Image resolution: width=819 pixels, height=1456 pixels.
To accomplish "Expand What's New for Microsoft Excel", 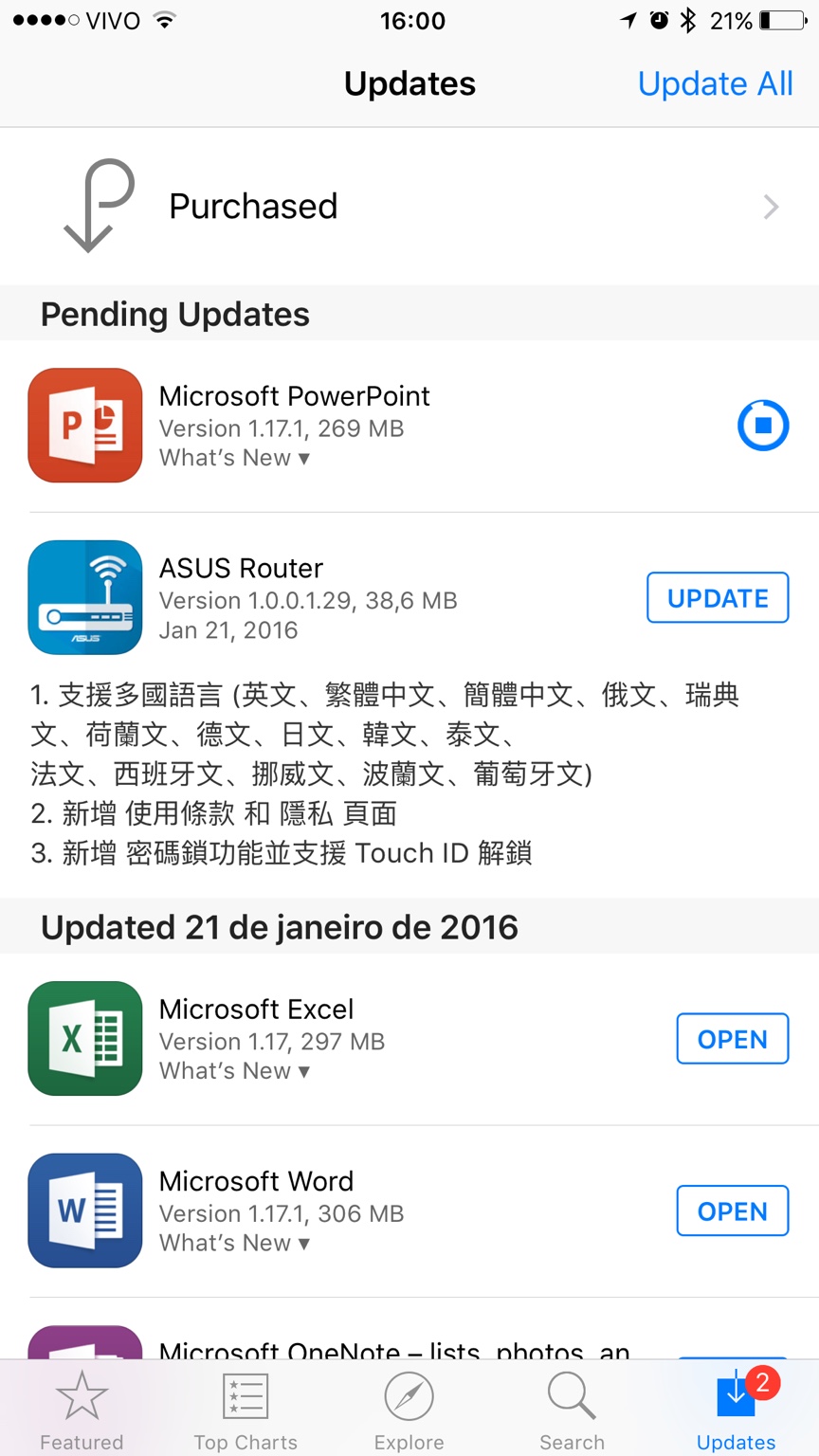I will 234,1071.
